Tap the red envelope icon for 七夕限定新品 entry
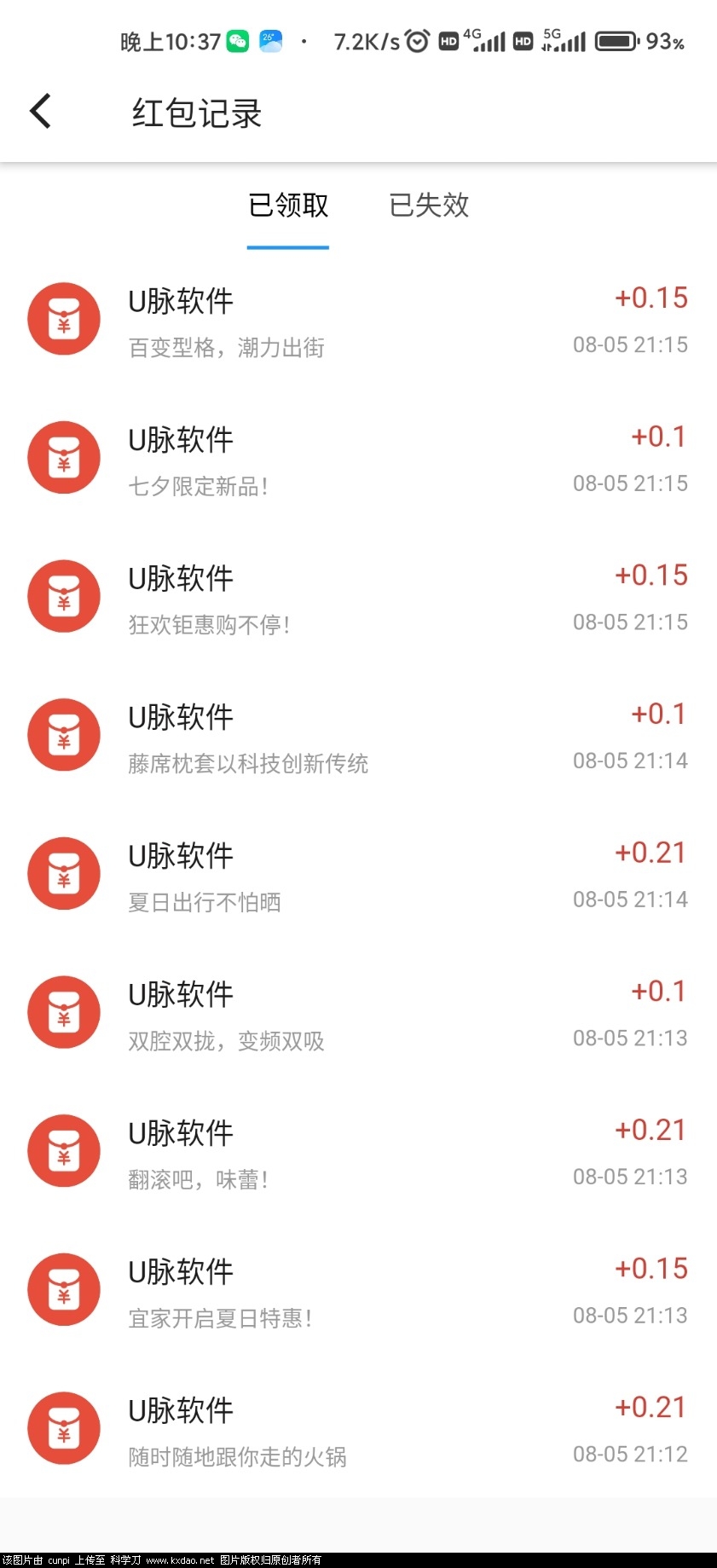Screen dimensions: 717x1568 pyautogui.click(x=64, y=457)
